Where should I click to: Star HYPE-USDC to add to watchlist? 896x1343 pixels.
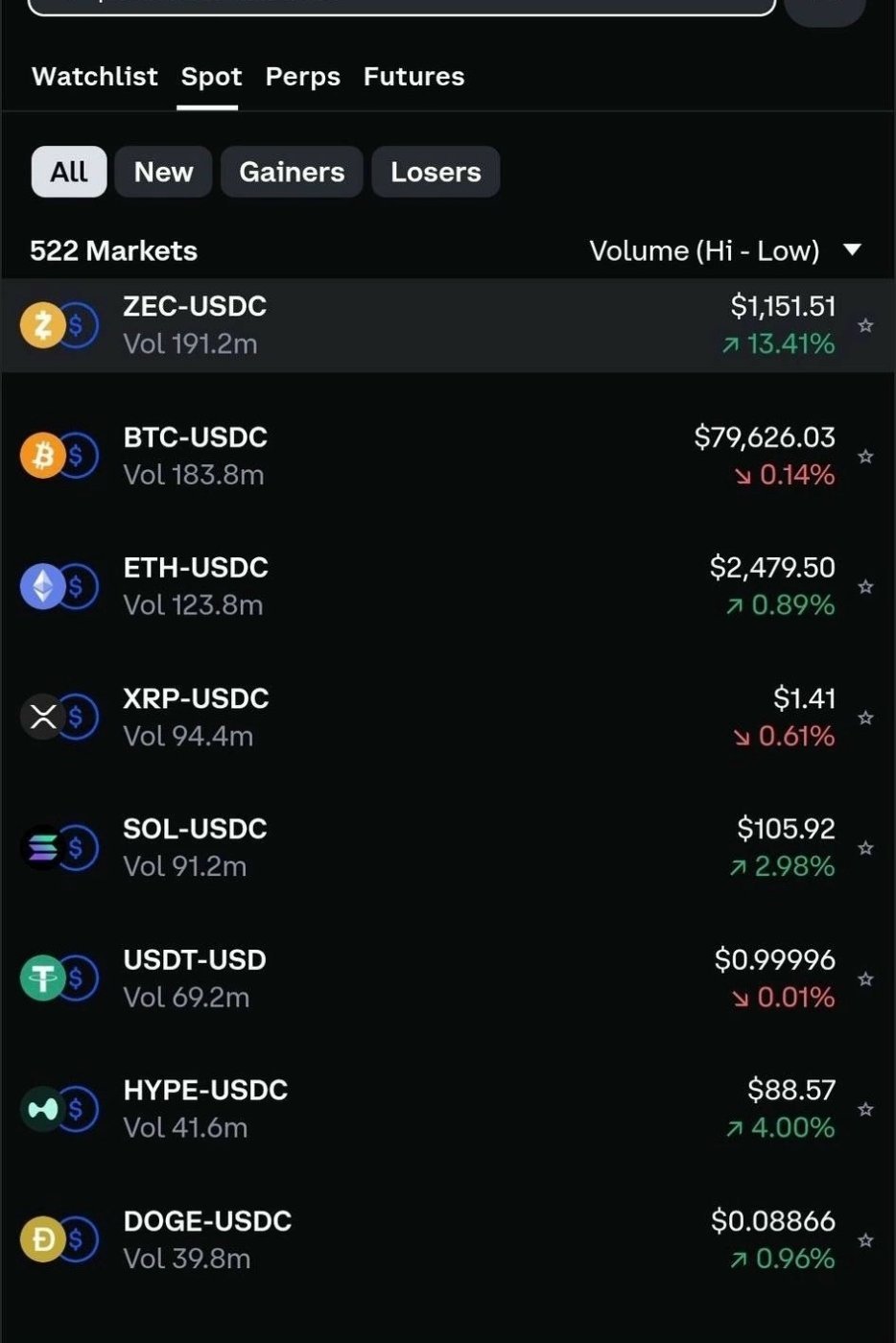pyautogui.click(x=865, y=1109)
